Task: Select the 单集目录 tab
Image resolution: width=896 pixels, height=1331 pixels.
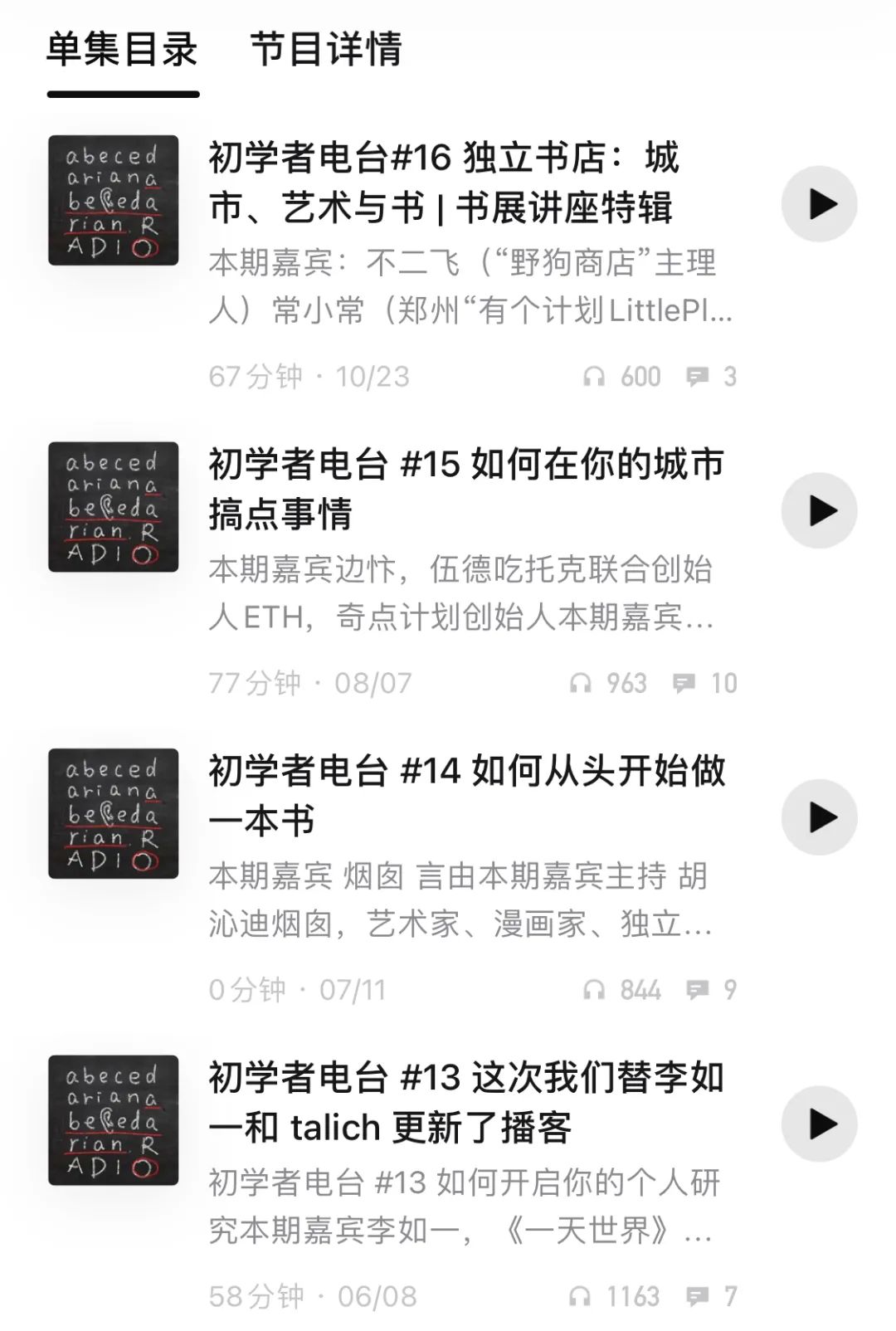Action: point(122,50)
